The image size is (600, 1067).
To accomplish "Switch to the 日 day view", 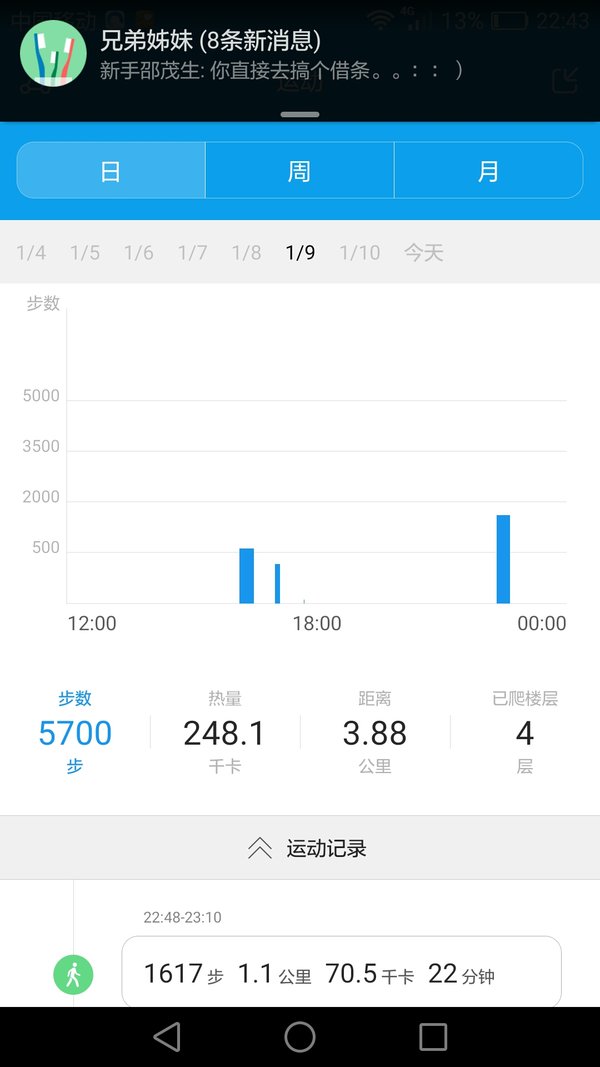I will click(x=111, y=170).
